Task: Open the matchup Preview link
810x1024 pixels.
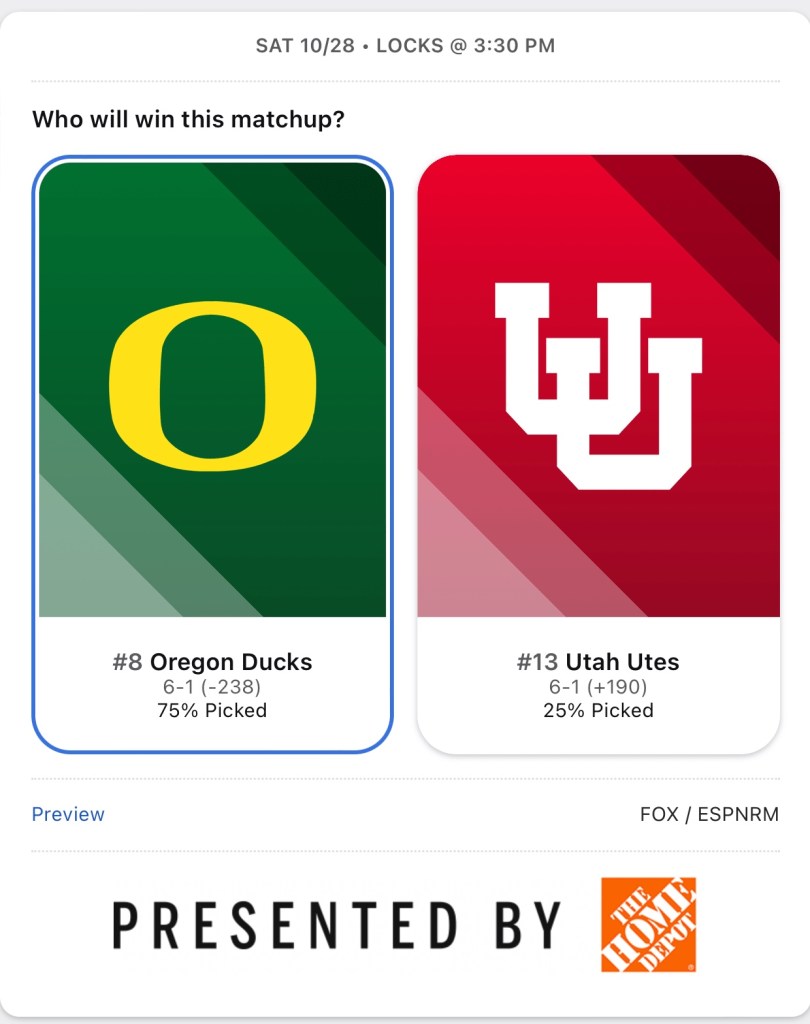Action: (x=68, y=815)
